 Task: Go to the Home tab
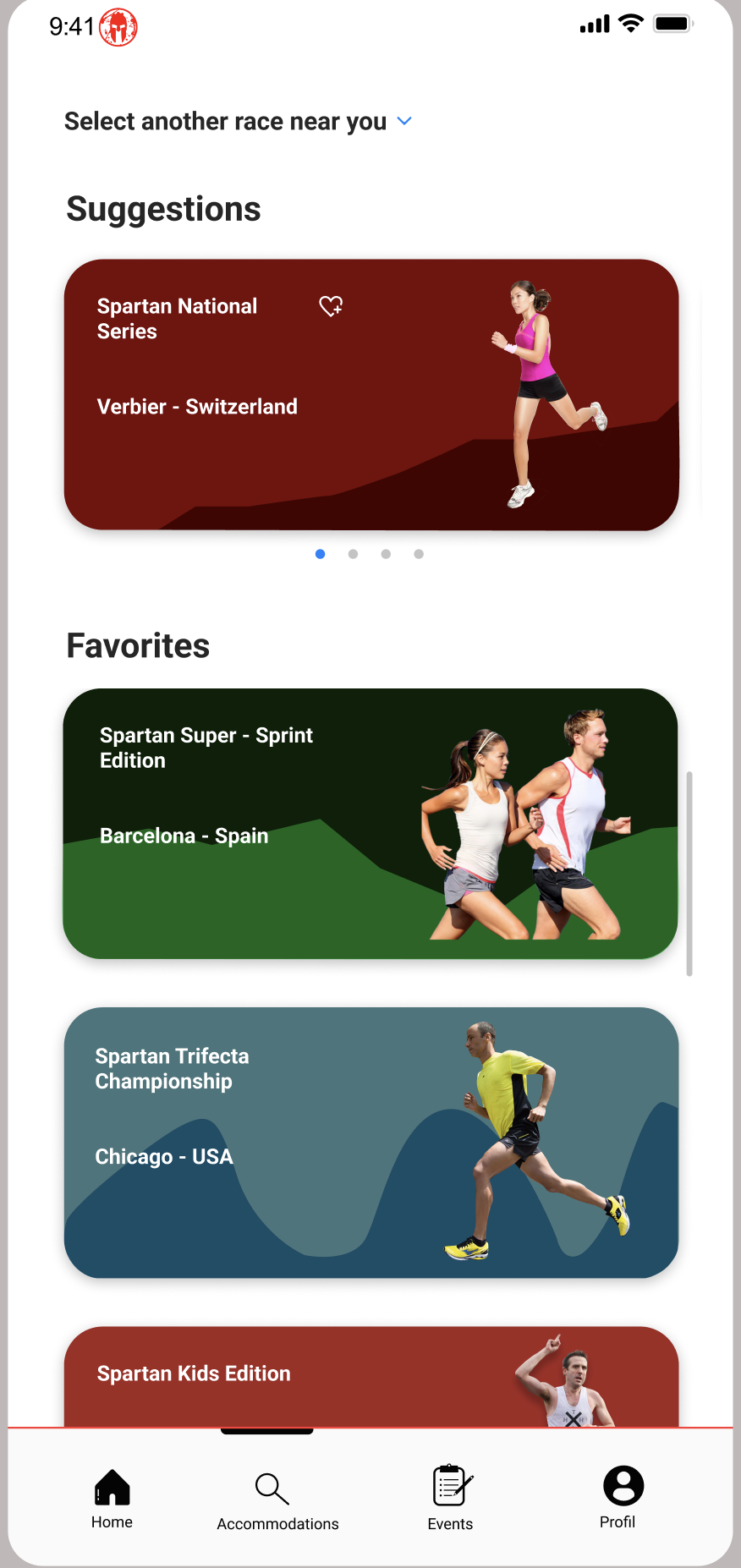click(112, 1499)
